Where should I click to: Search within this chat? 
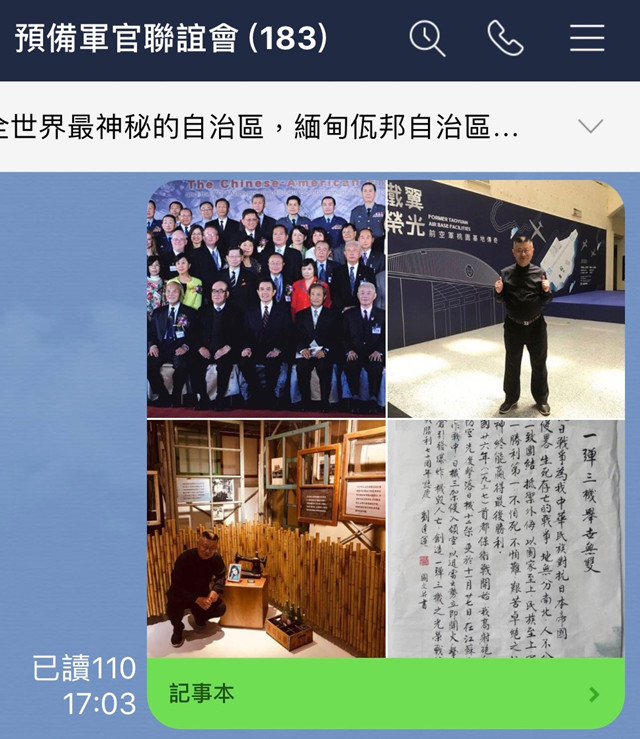[x=427, y=38]
